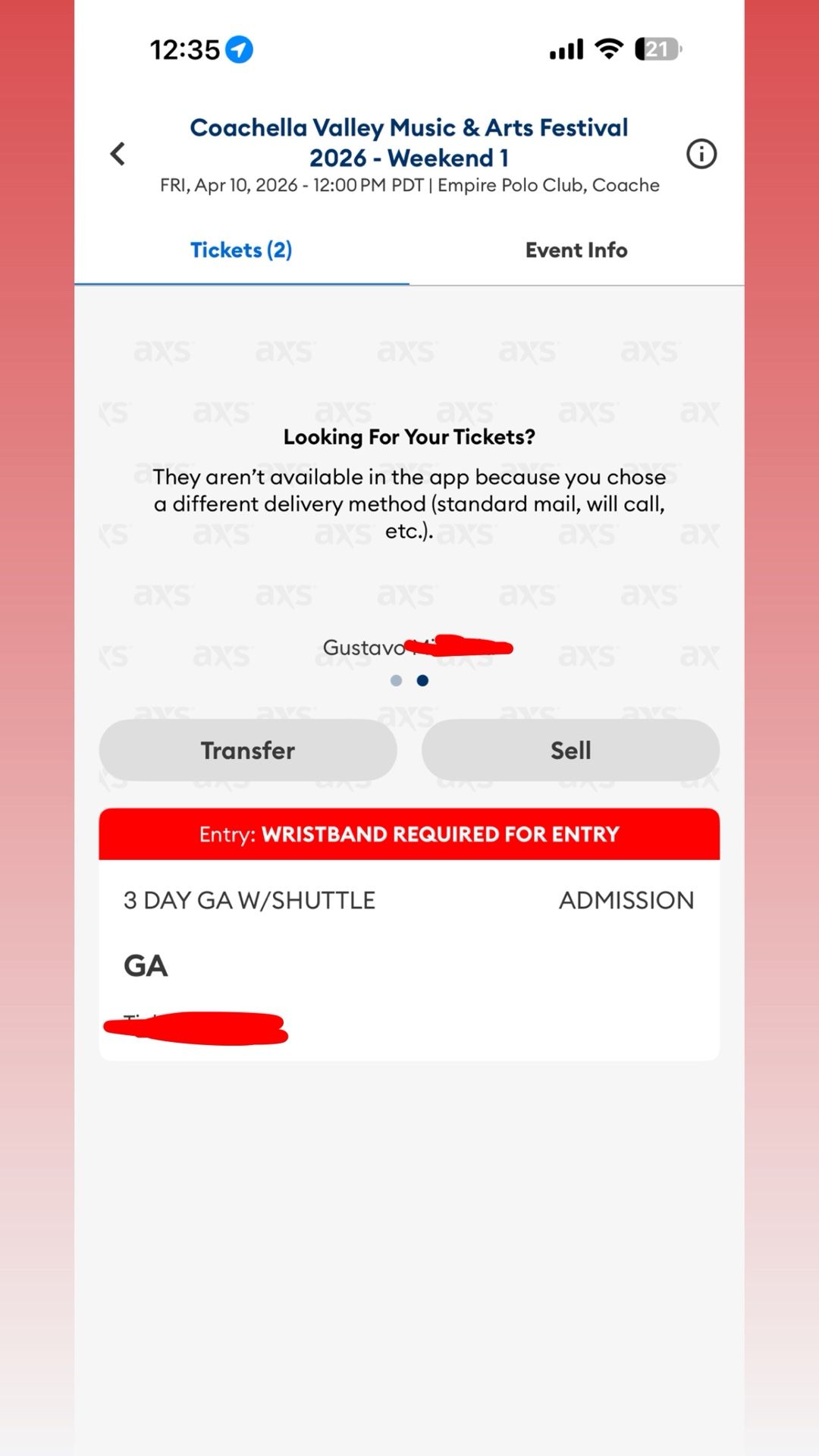Open the event info circle icon
This screenshot has height=1456, width=819.
point(701,154)
